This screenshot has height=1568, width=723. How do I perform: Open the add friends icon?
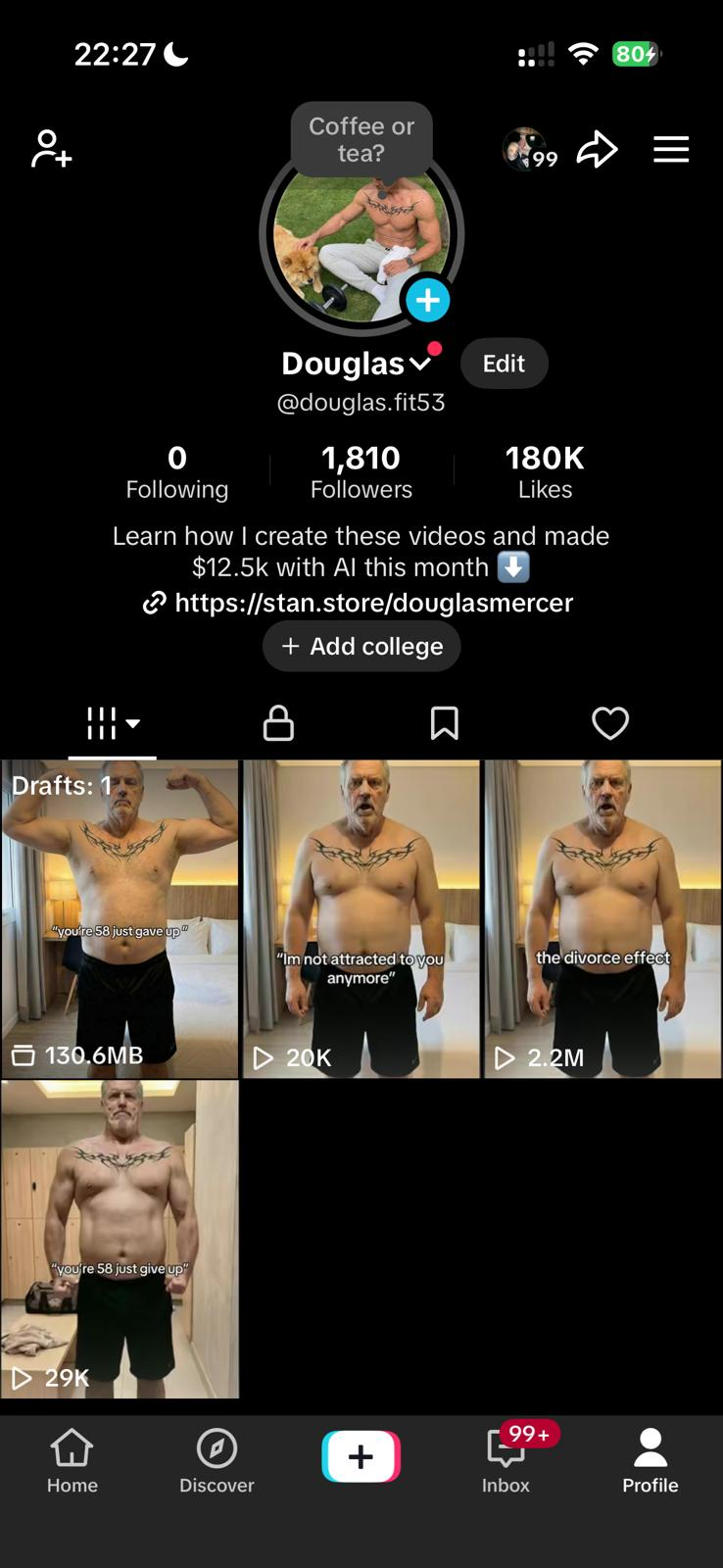[x=51, y=149]
